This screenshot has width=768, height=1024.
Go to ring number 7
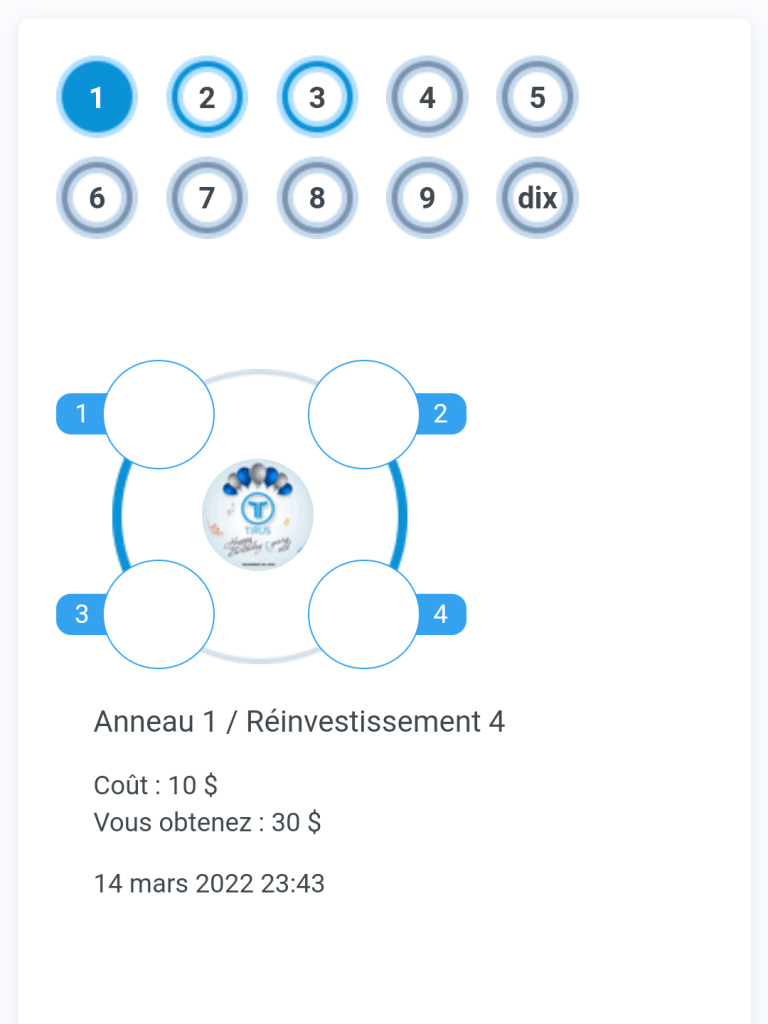(207, 198)
